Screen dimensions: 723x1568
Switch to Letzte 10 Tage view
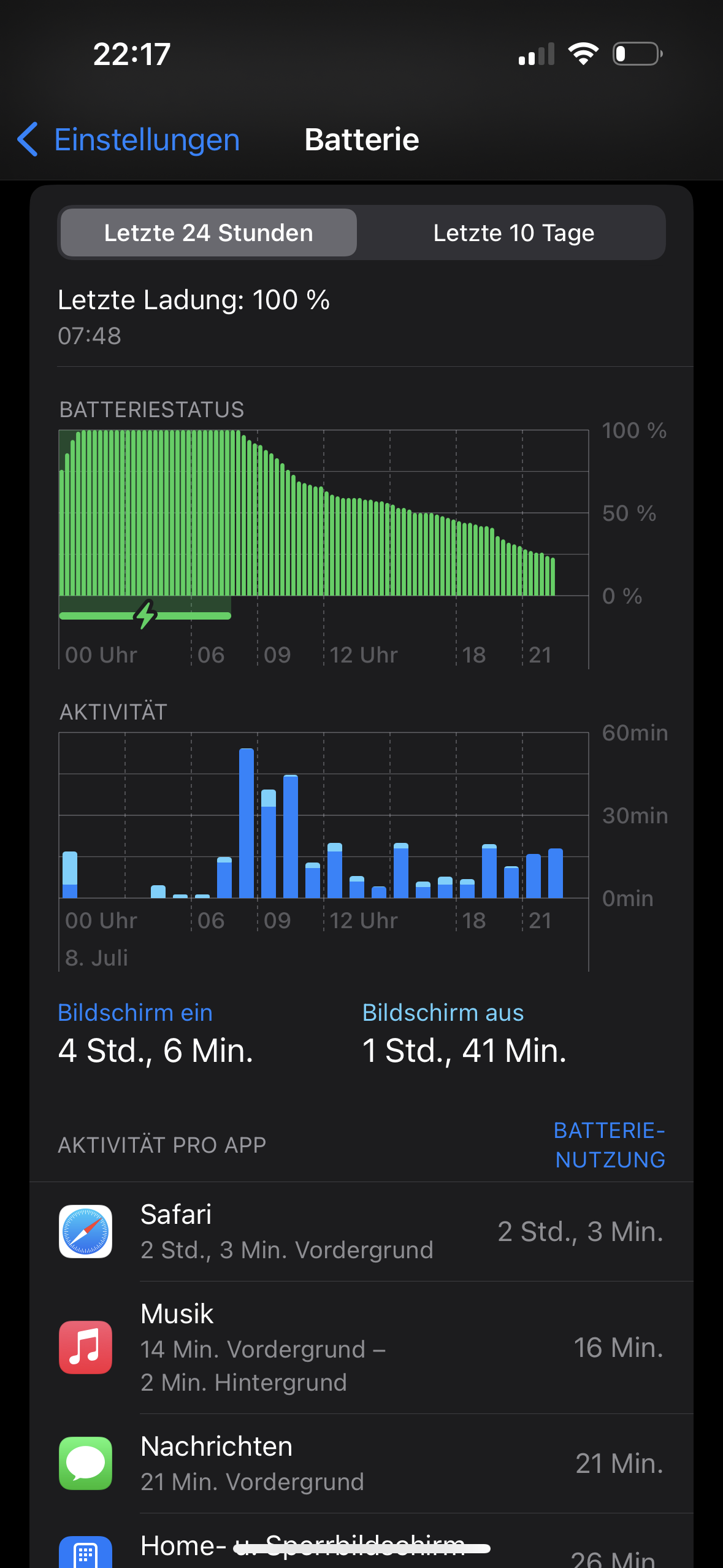tap(513, 233)
